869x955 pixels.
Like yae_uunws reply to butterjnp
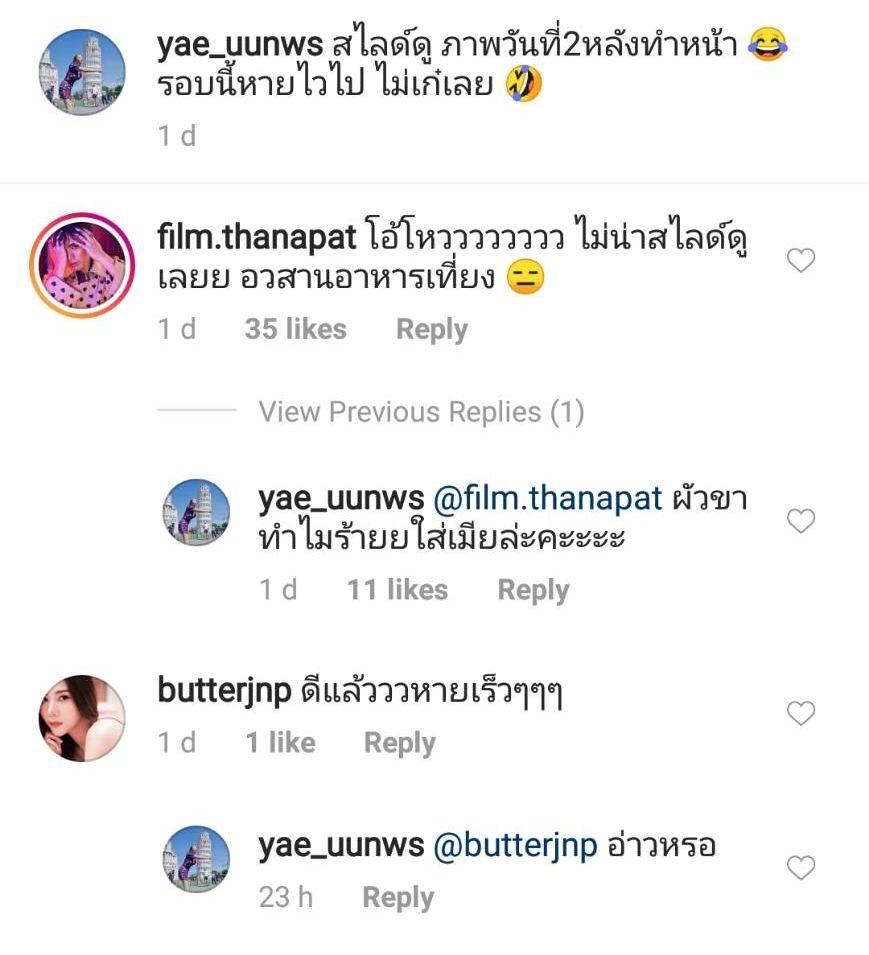coord(801,868)
